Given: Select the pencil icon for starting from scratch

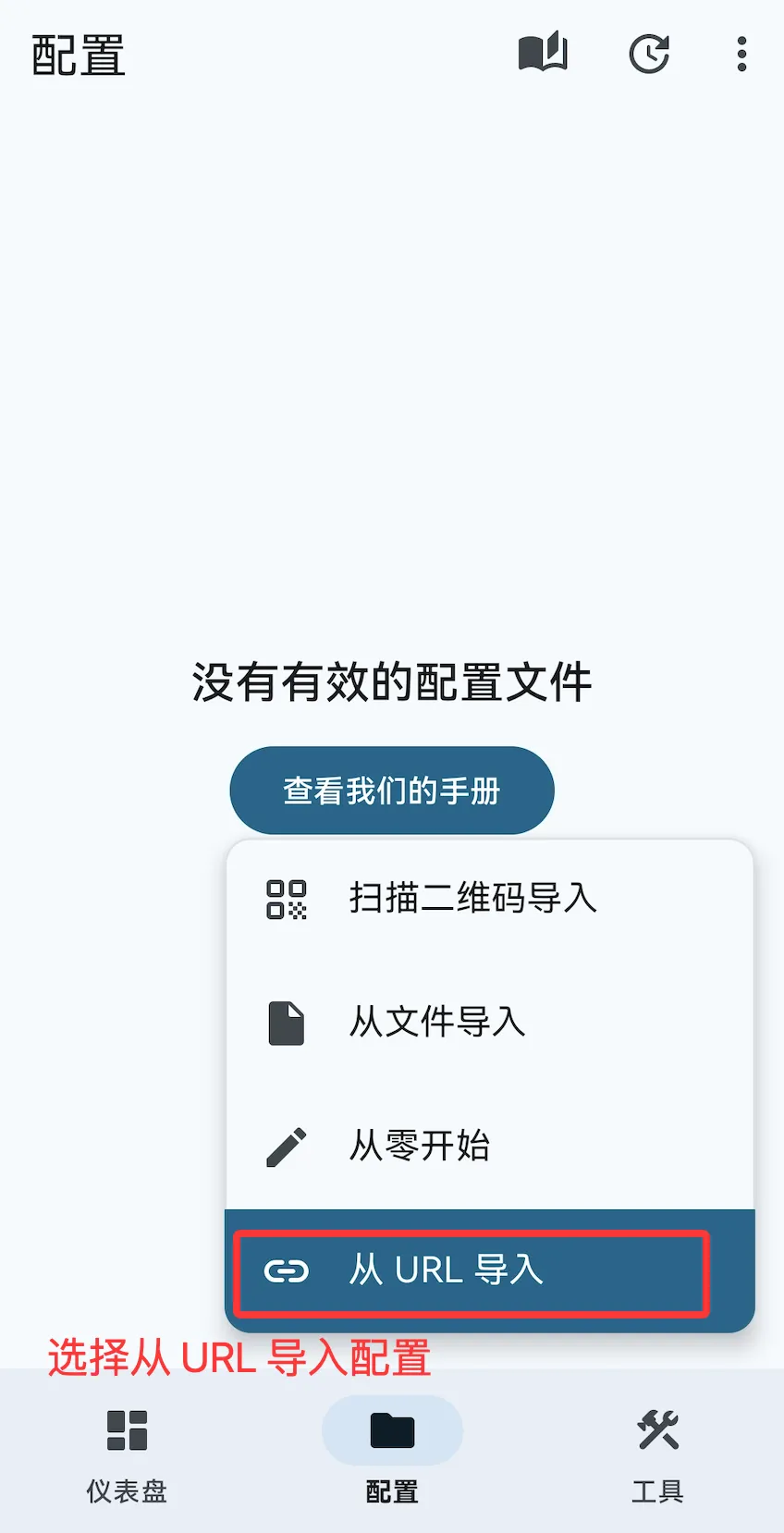Looking at the screenshot, I should (x=287, y=1146).
